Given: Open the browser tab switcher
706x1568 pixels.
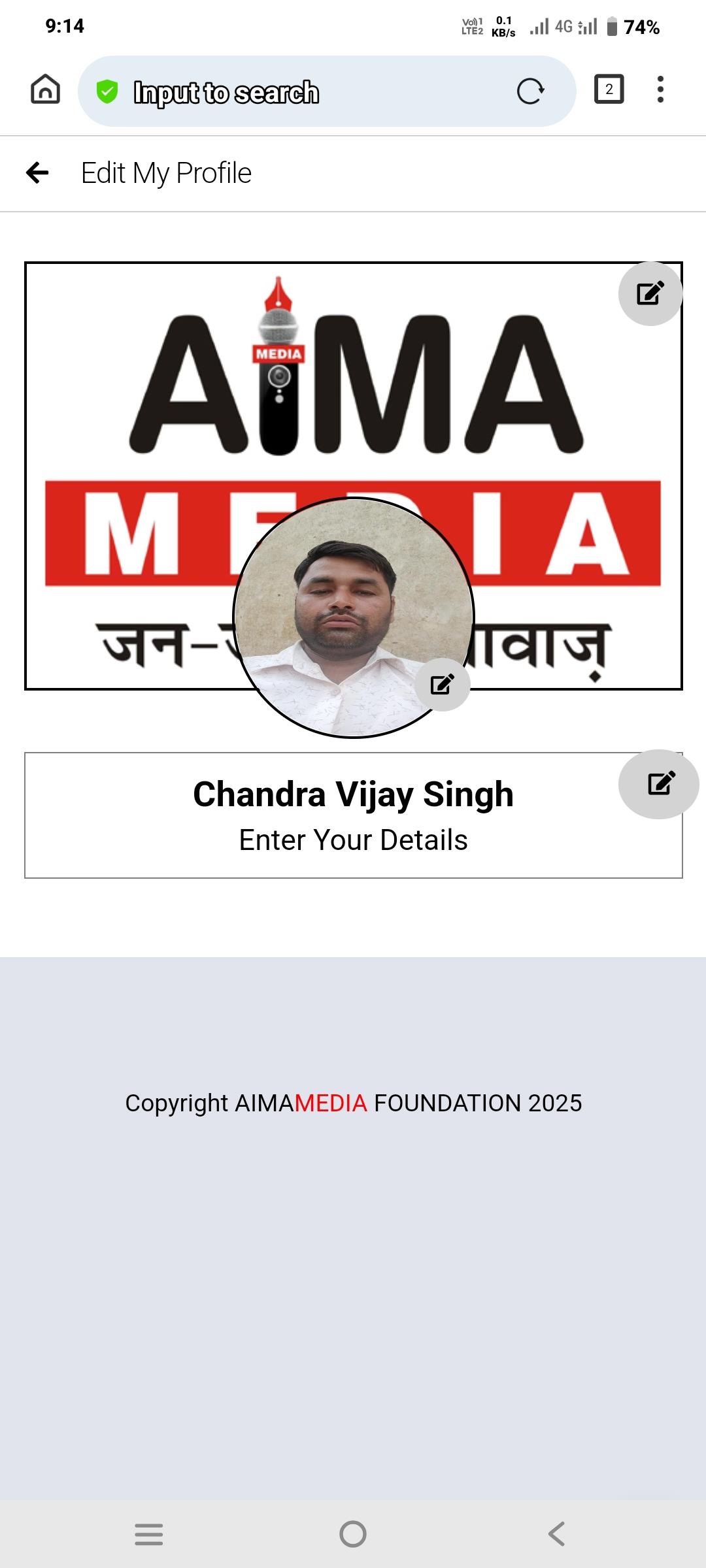Looking at the screenshot, I should pyautogui.click(x=609, y=90).
